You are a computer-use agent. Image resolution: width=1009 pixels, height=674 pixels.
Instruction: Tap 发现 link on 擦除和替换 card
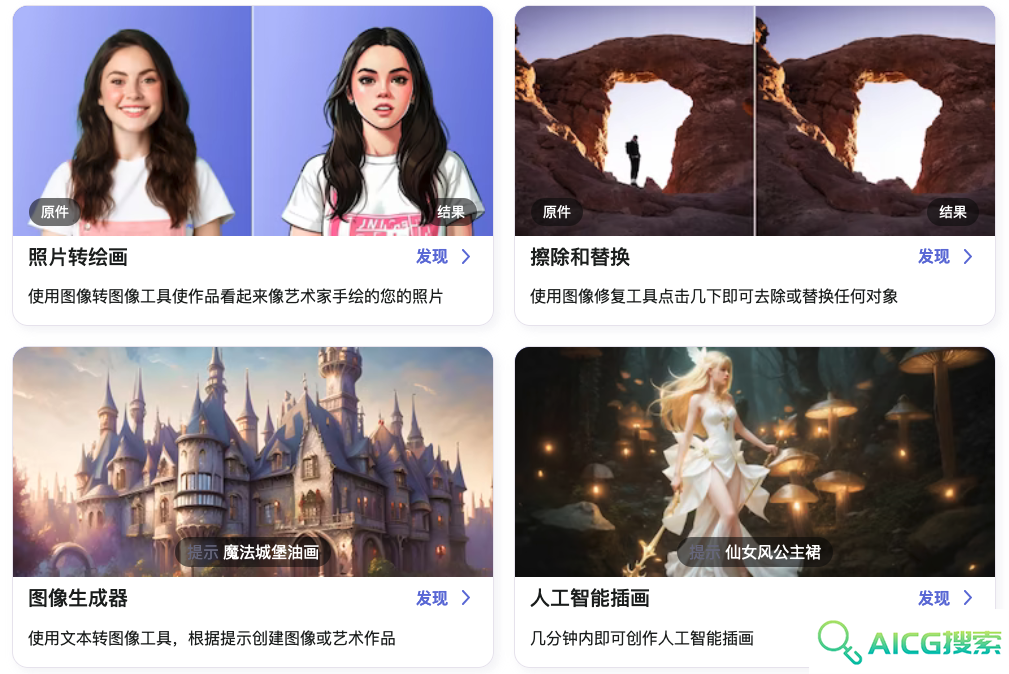click(x=944, y=257)
